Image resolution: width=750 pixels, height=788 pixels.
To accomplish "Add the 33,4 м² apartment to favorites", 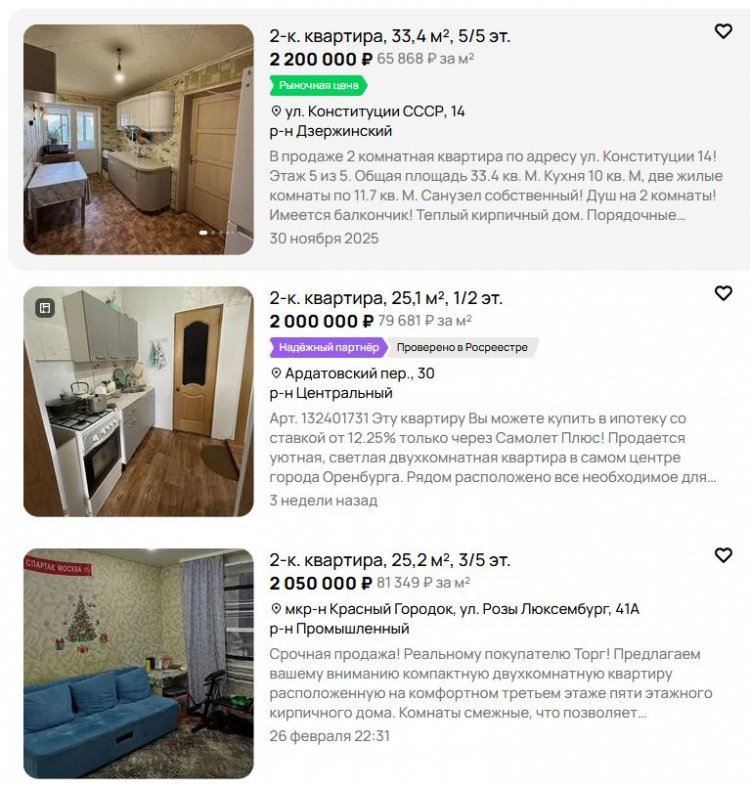I will point(723,32).
